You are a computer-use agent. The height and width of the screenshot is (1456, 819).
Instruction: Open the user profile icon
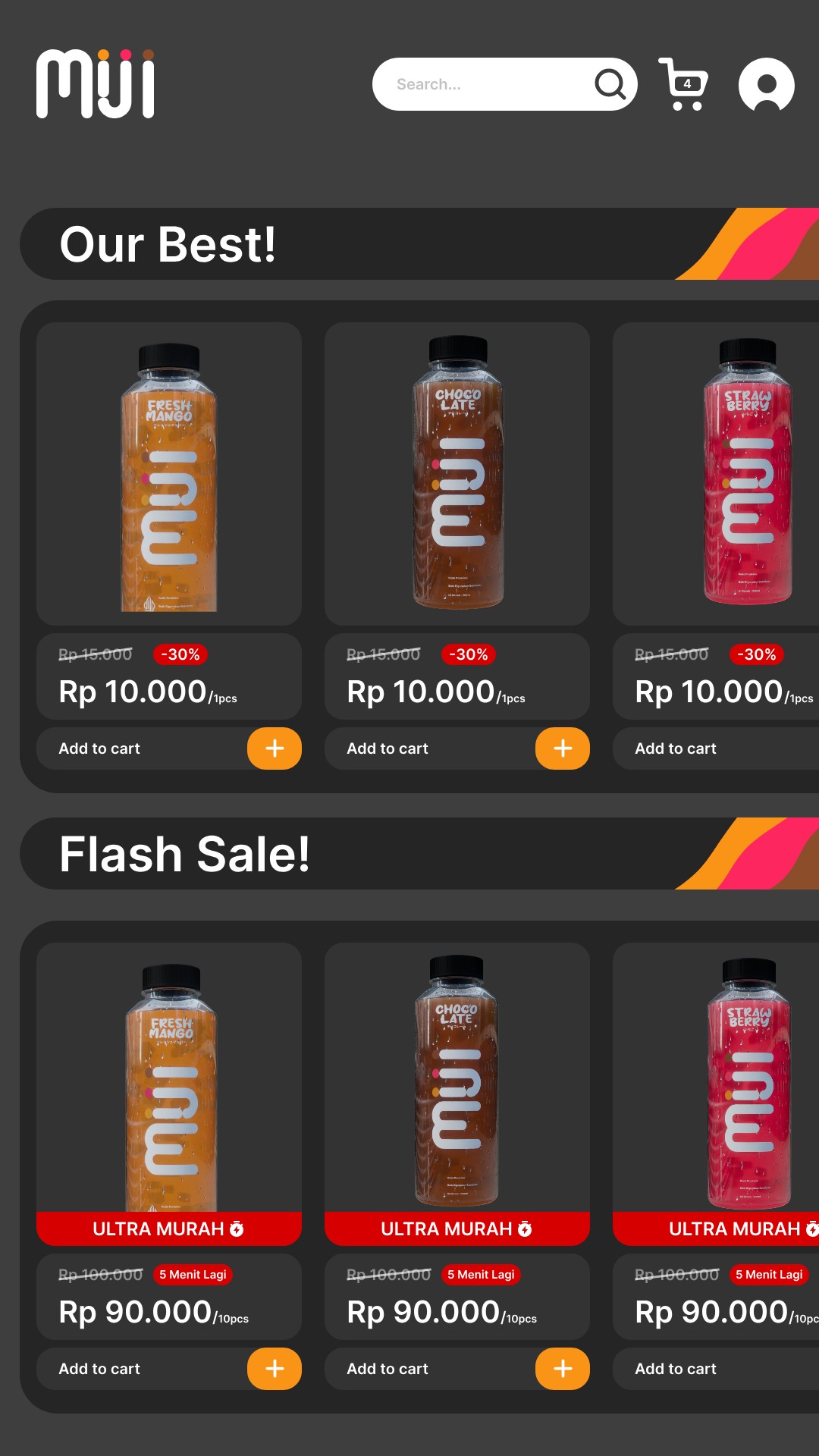pos(766,85)
